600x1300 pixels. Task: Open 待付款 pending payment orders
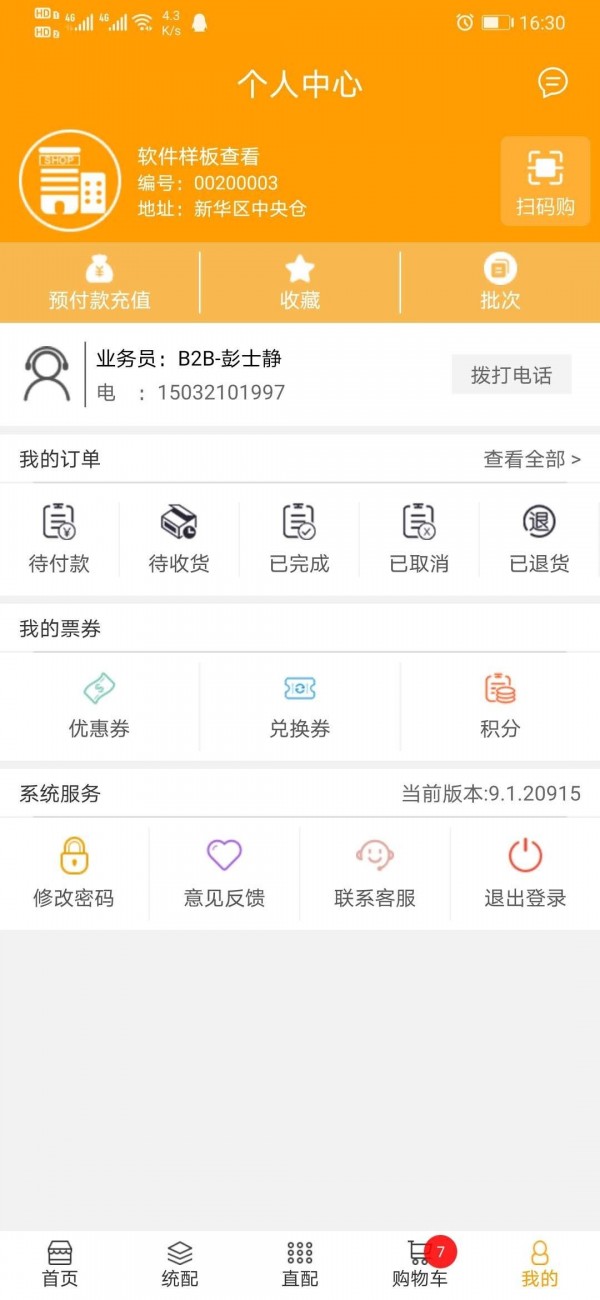(x=59, y=538)
